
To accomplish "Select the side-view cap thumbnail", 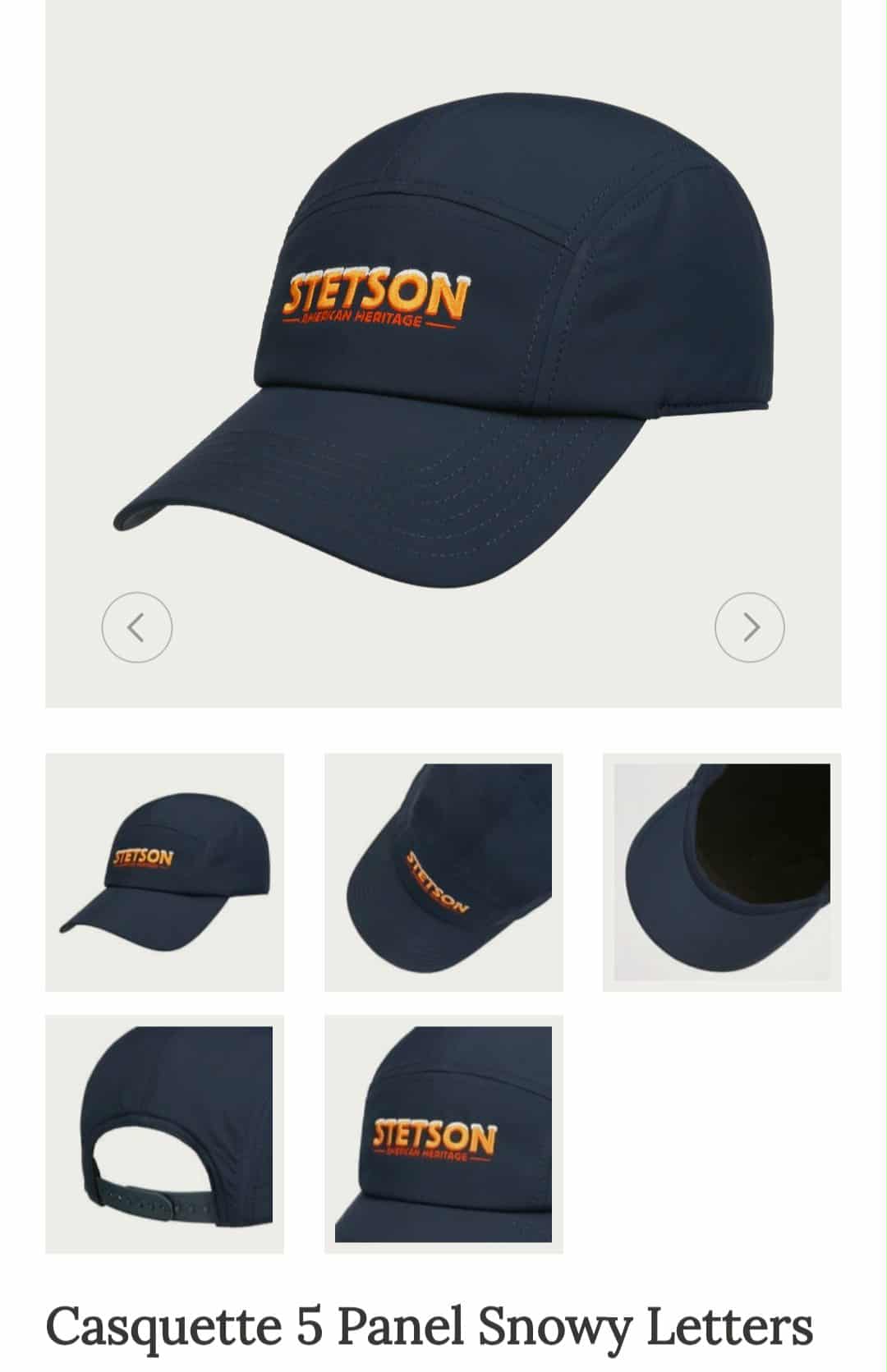I will (x=164, y=872).
